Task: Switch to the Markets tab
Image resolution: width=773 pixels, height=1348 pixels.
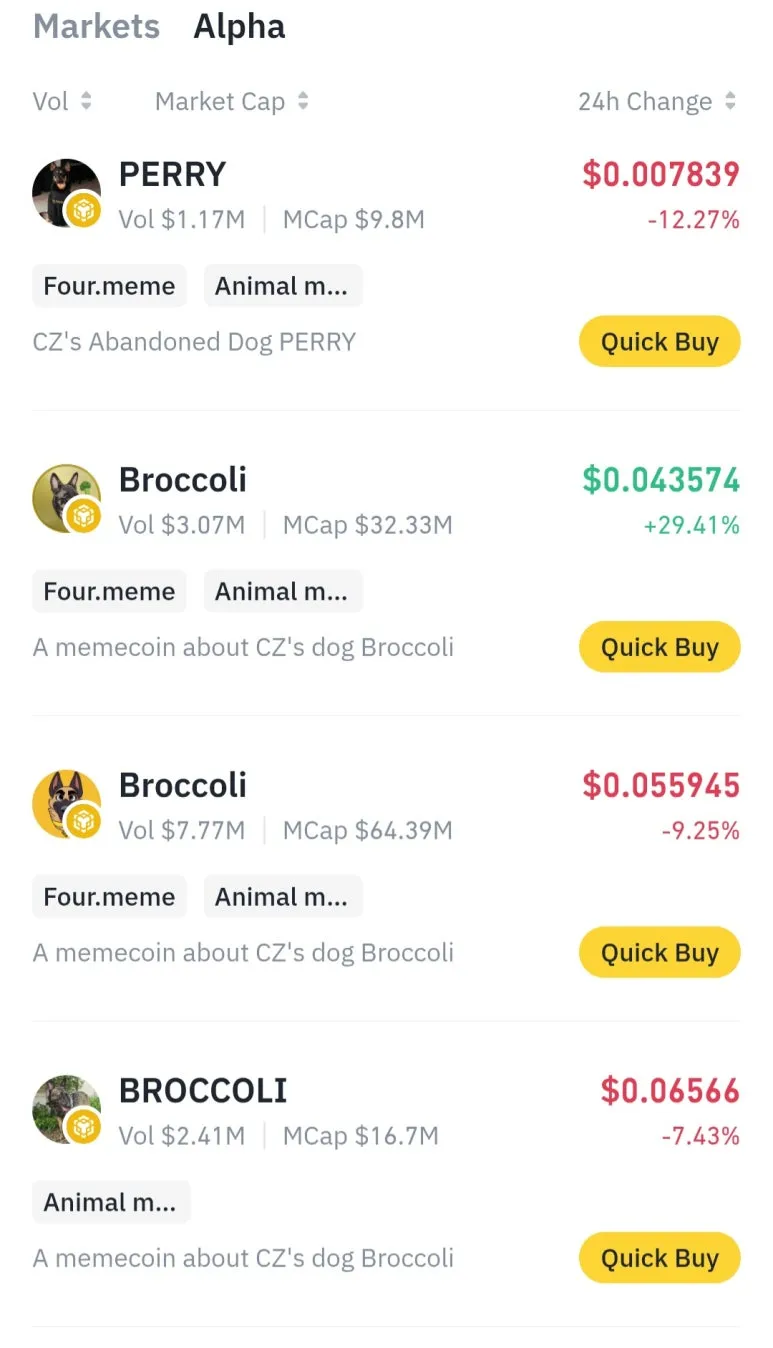Action: 96,27
